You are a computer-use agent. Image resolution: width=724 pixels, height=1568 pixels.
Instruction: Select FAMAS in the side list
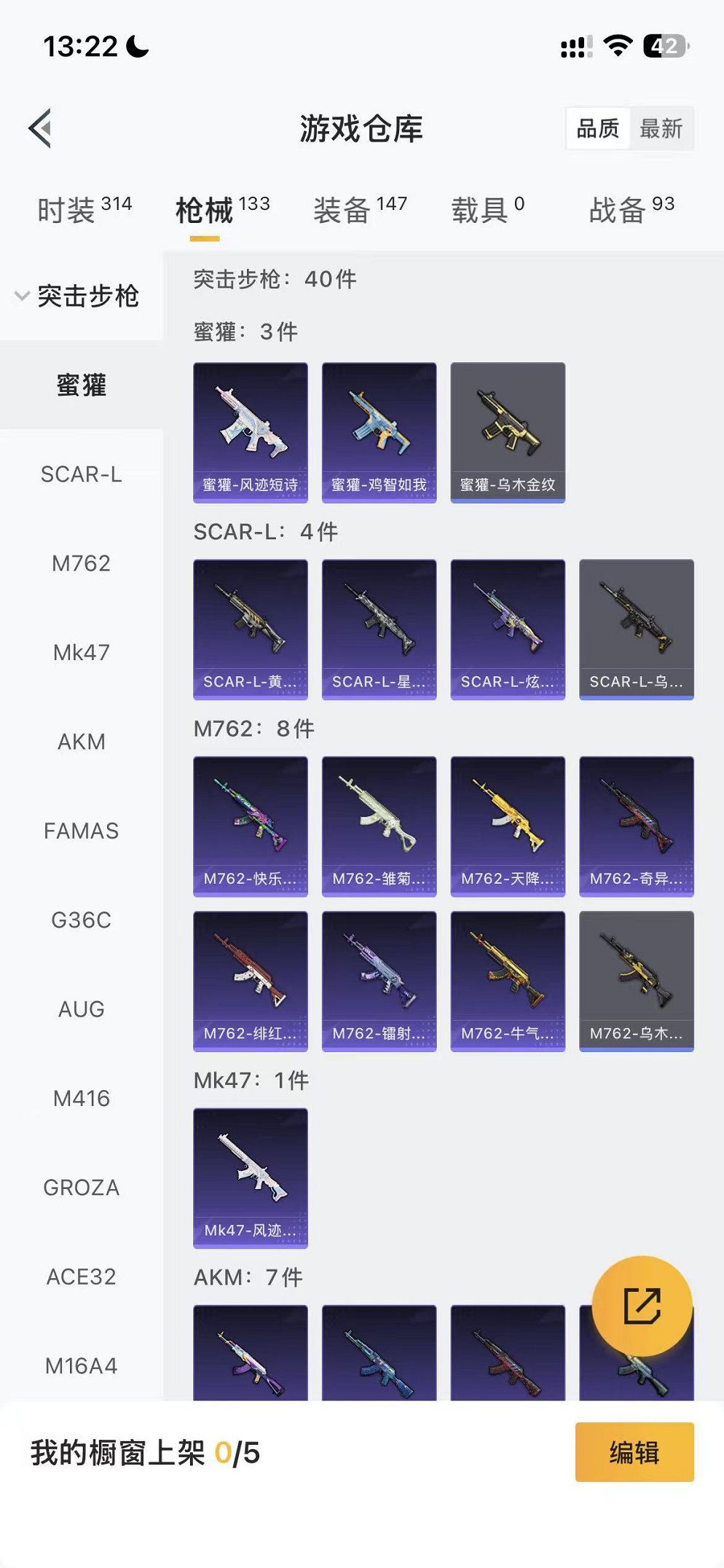point(81,831)
